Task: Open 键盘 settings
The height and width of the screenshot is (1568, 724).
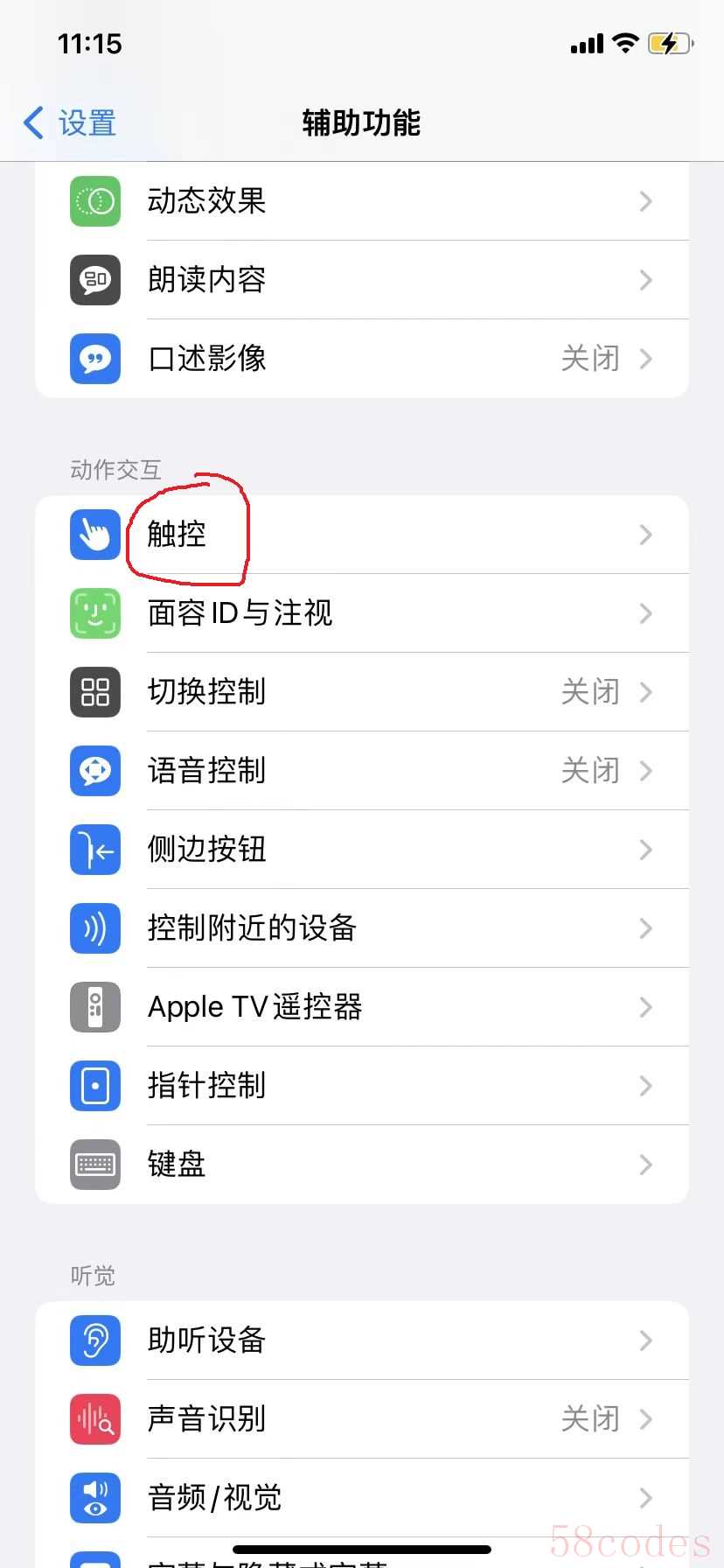Action: pyautogui.click(x=362, y=1165)
